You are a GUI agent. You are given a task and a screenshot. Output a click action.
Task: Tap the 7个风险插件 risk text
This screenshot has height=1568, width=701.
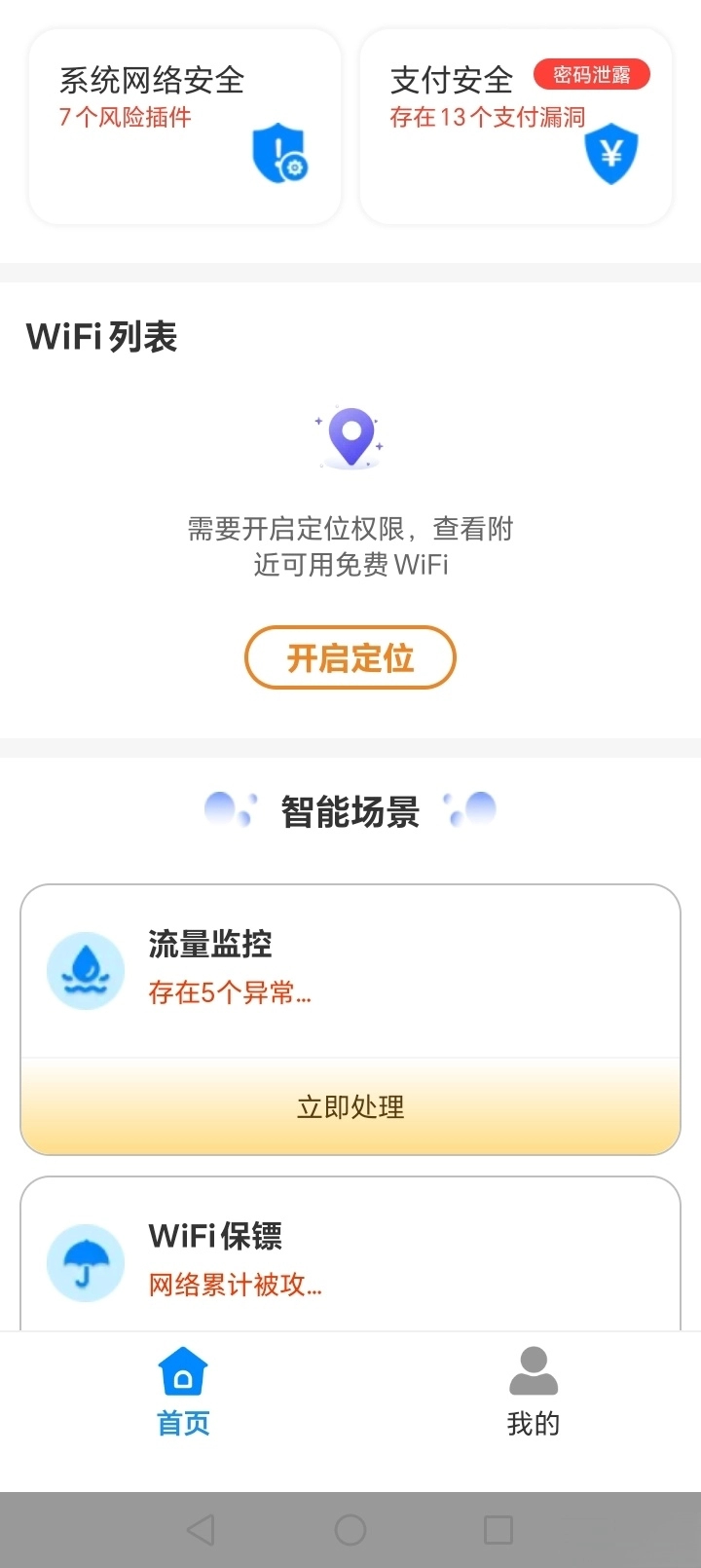(x=123, y=117)
